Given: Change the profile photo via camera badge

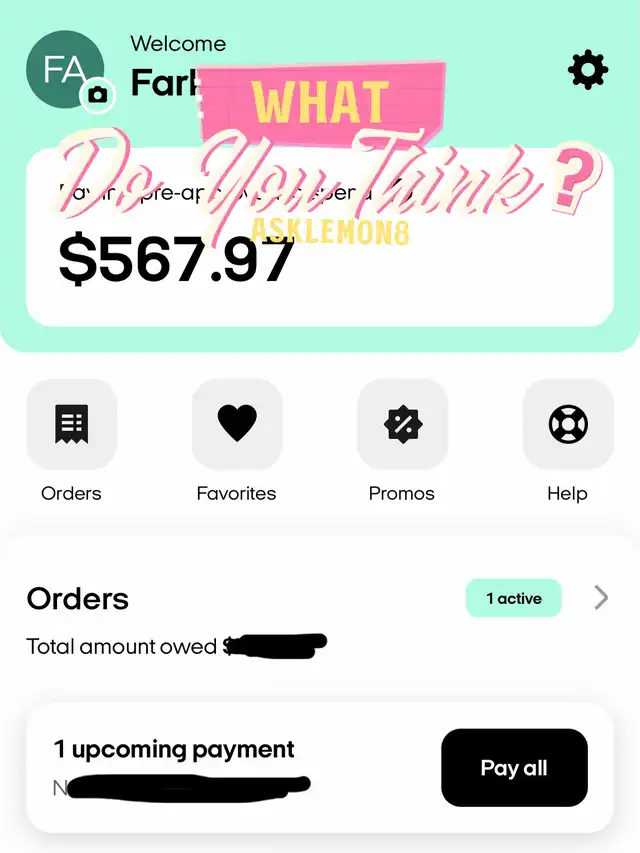Looking at the screenshot, I should (97, 95).
